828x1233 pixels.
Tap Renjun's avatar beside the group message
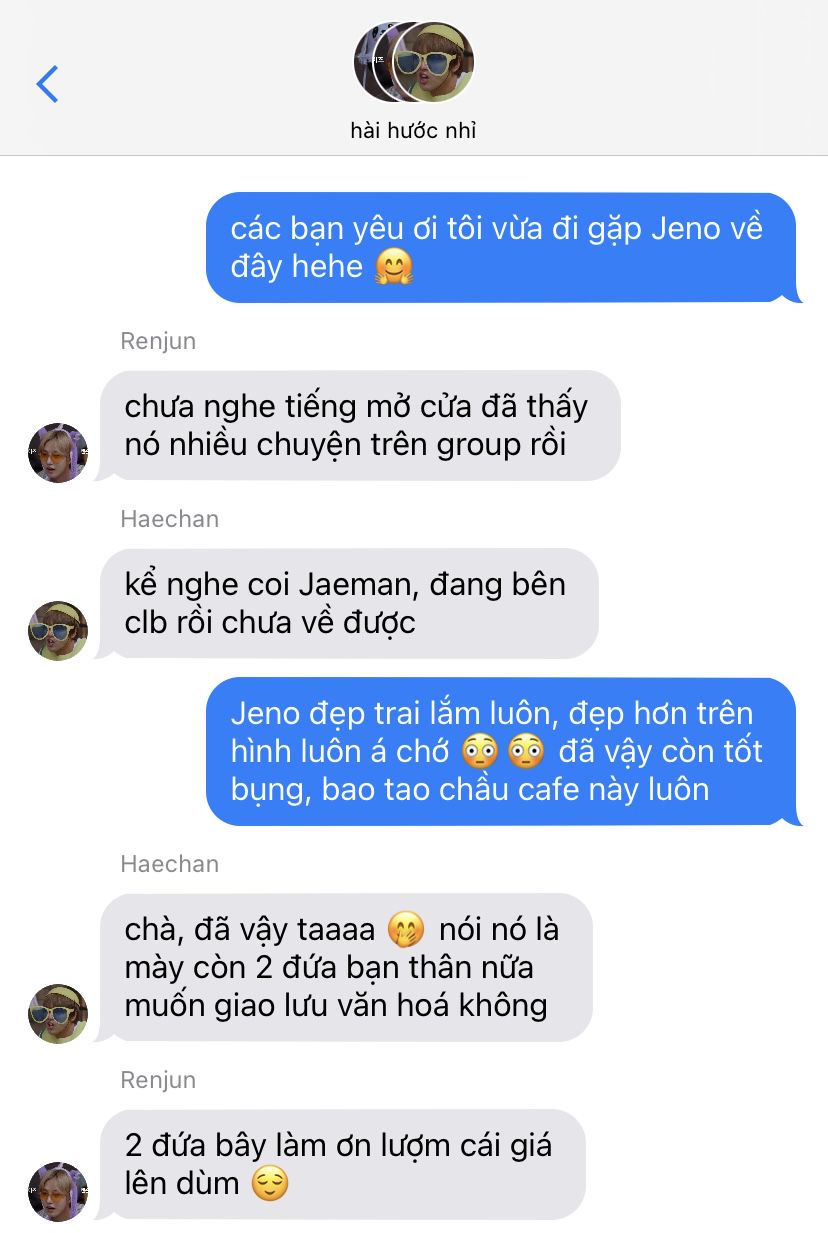pyautogui.click(x=58, y=453)
